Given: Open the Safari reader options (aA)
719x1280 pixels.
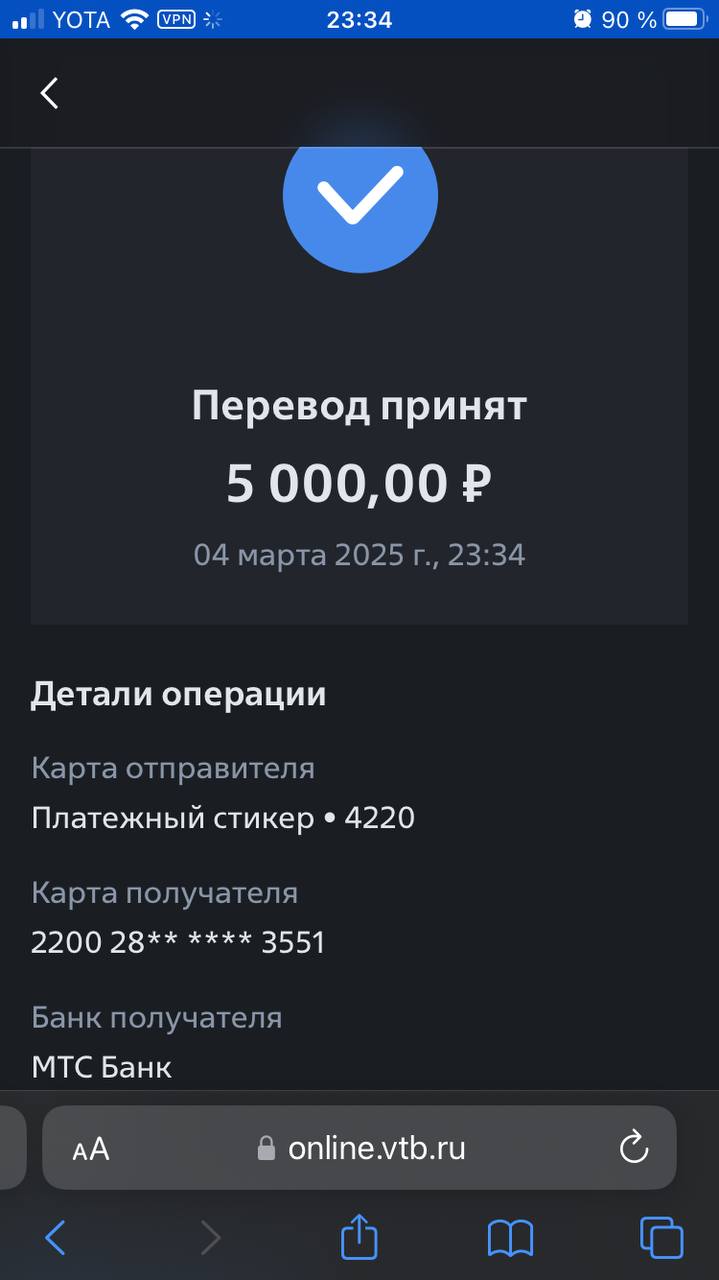Looking at the screenshot, I should [x=91, y=1149].
